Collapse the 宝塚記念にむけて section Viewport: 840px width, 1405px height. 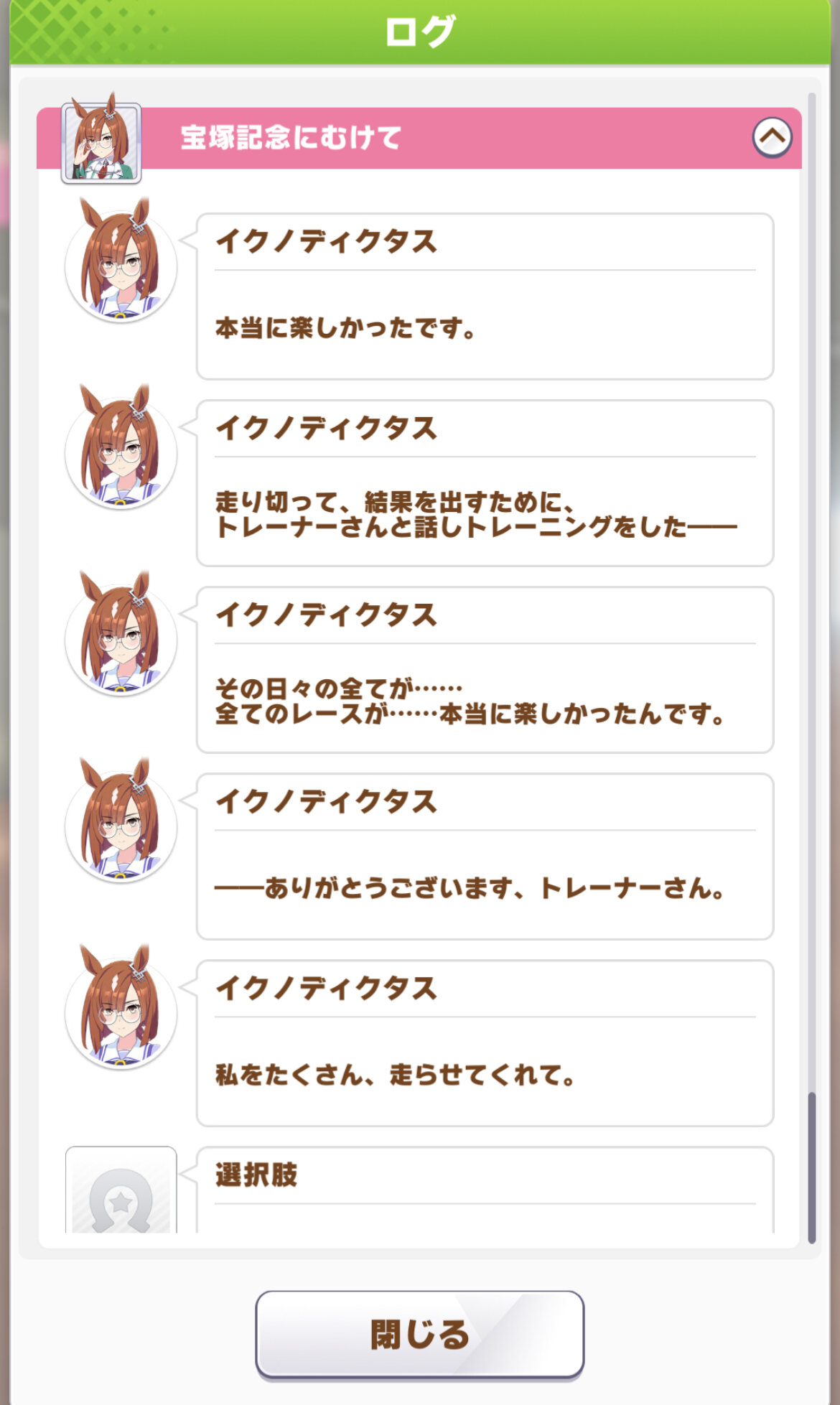[x=772, y=137]
